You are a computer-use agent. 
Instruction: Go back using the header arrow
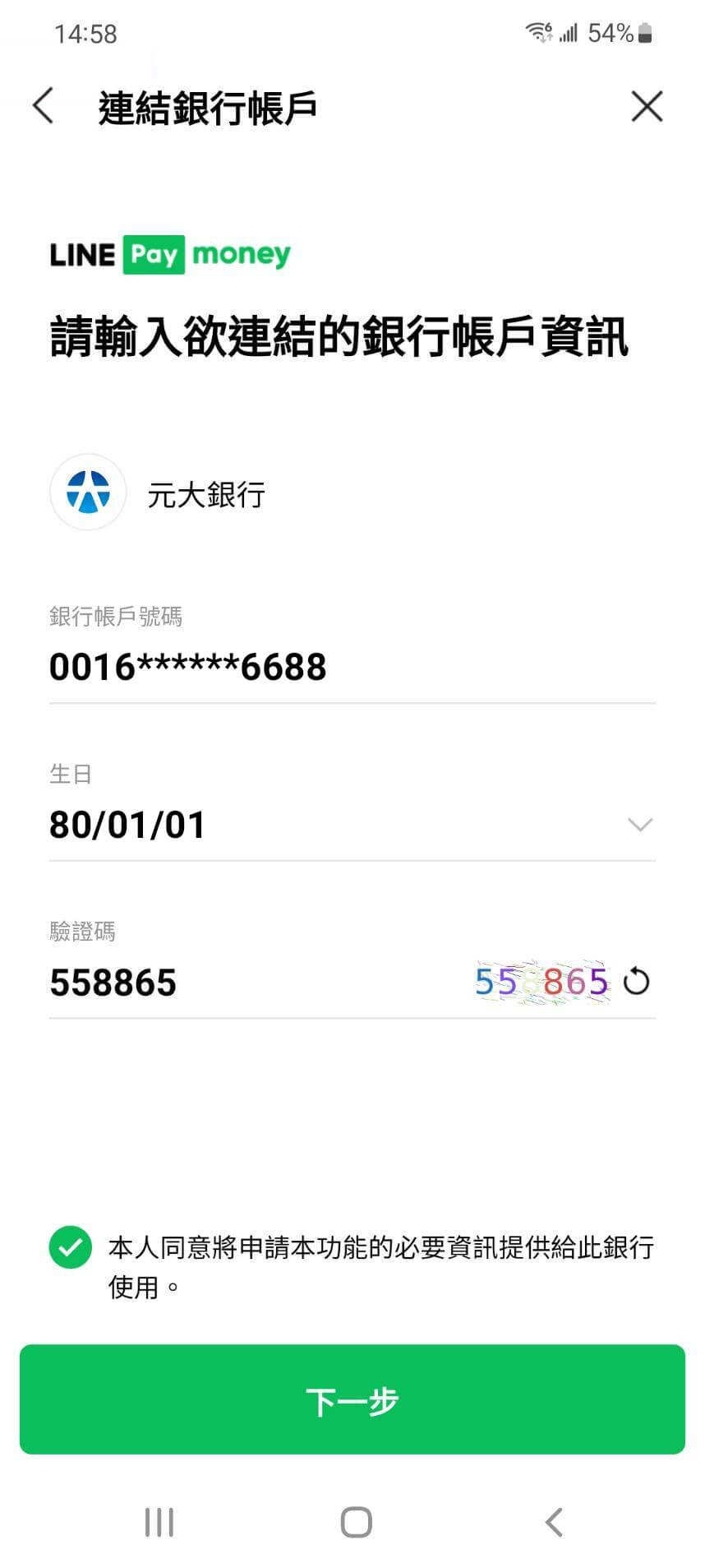pos(43,106)
